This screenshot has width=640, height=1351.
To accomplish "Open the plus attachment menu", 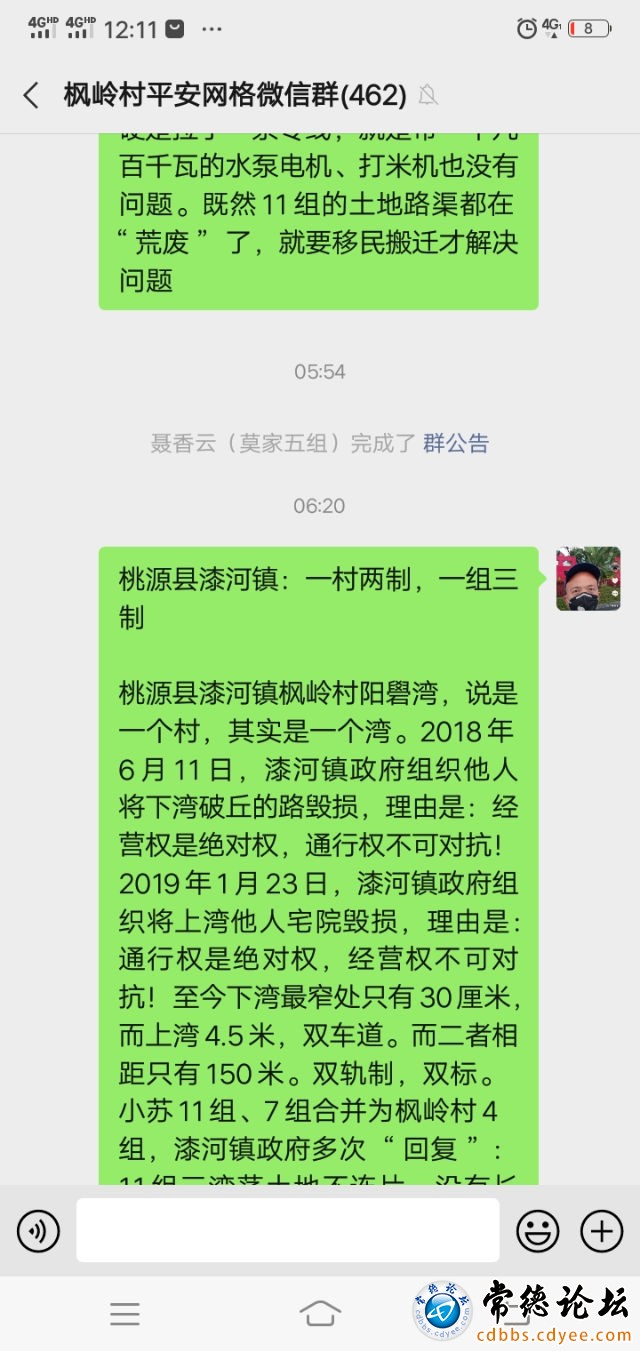I will [x=602, y=1230].
